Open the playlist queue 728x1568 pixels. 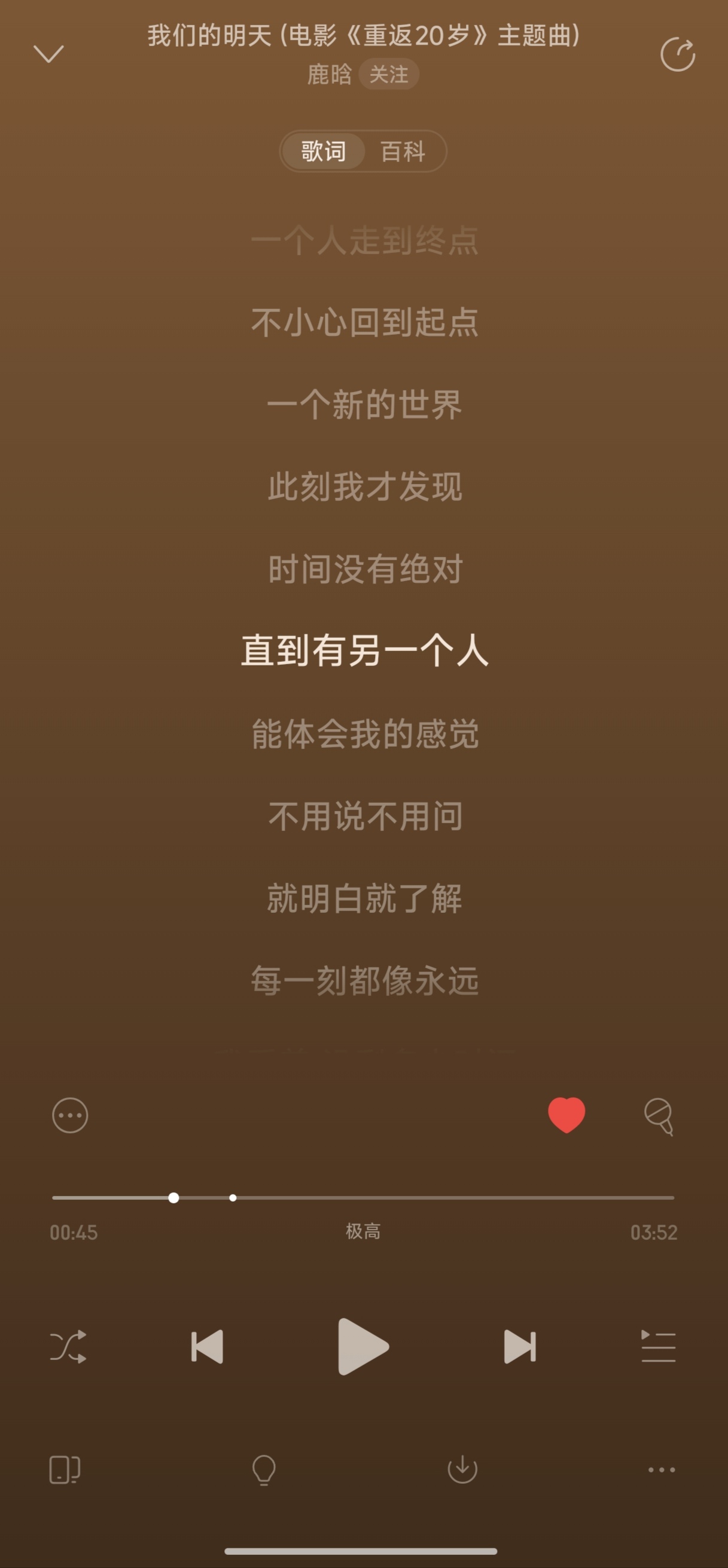pos(659,1346)
